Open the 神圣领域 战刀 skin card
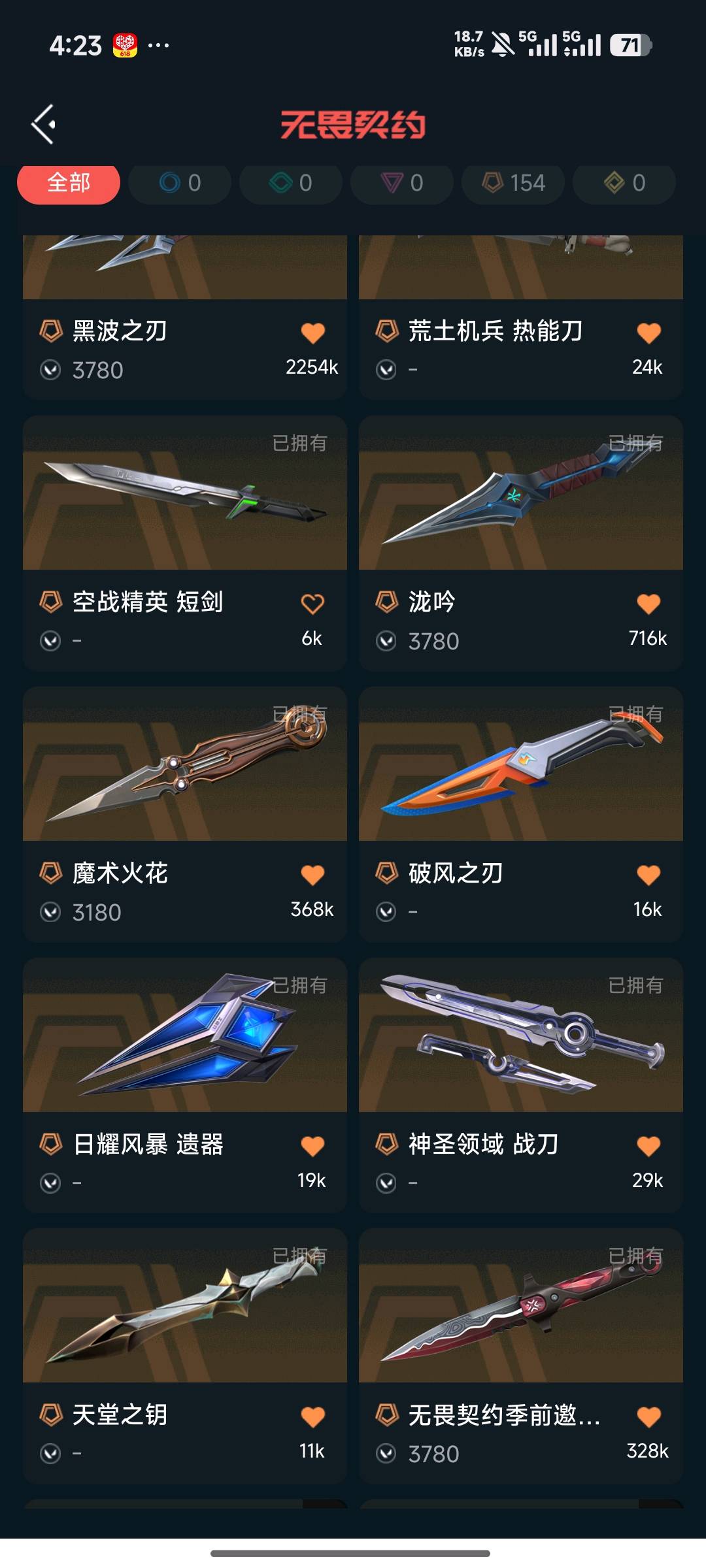The height and width of the screenshot is (1568, 706). [521, 1085]
